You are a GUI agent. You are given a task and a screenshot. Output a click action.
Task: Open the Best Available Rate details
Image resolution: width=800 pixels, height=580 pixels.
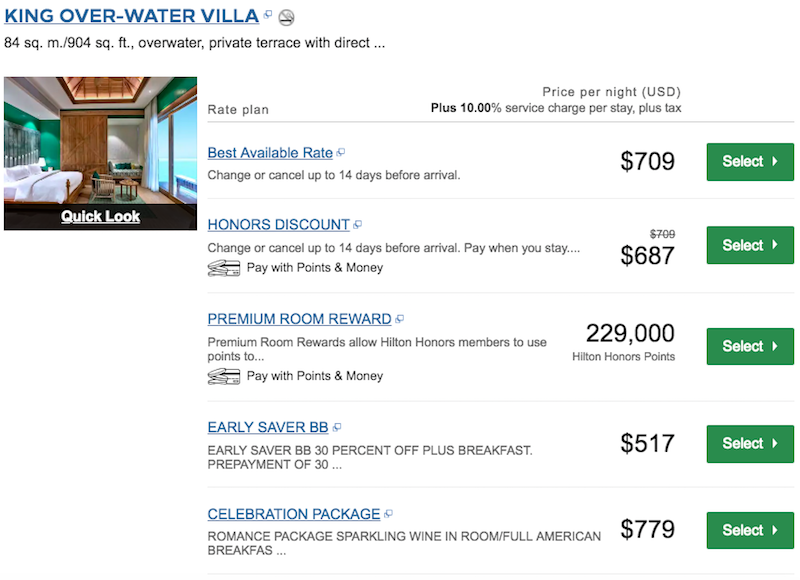pyautogui.click(x=270, y=153)
